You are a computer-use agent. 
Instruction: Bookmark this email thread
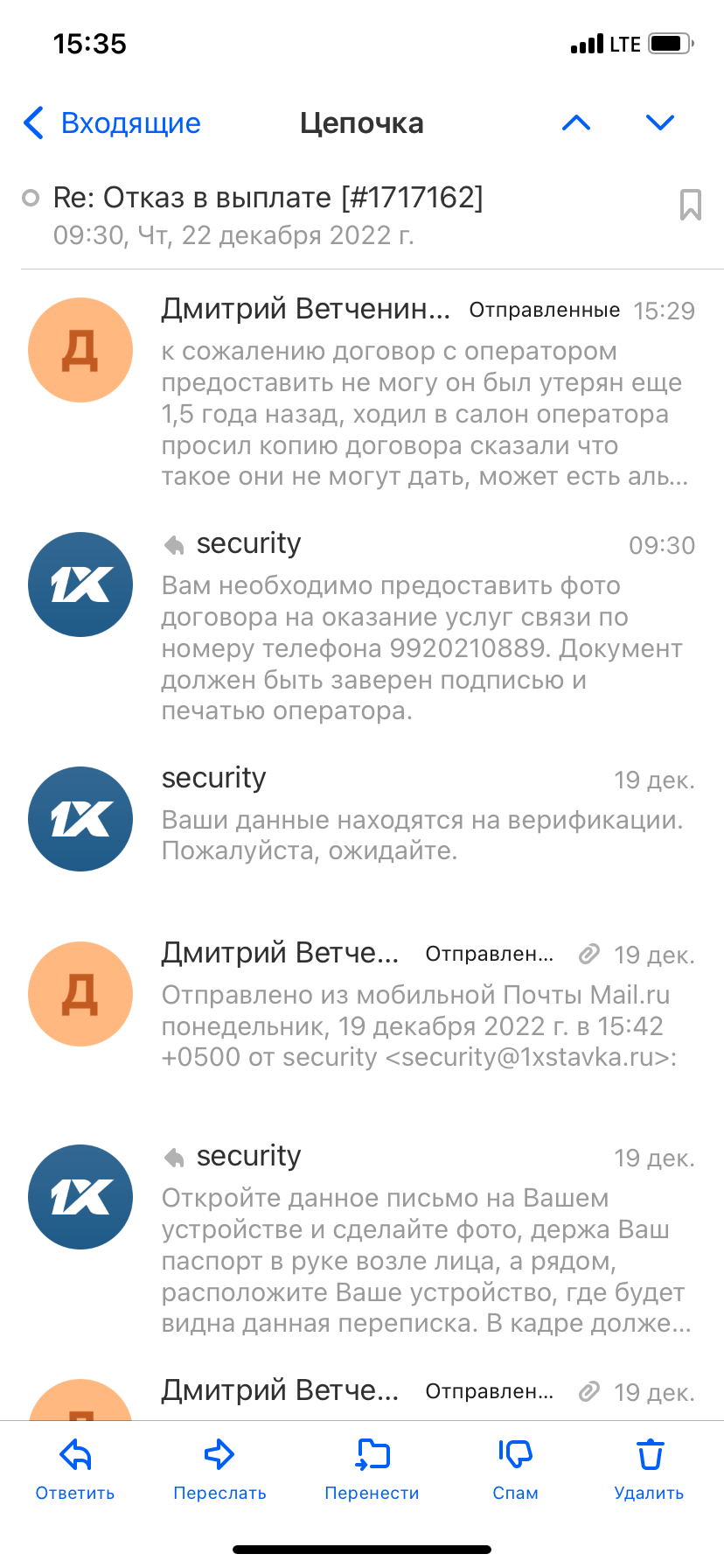tap(690, 205)
